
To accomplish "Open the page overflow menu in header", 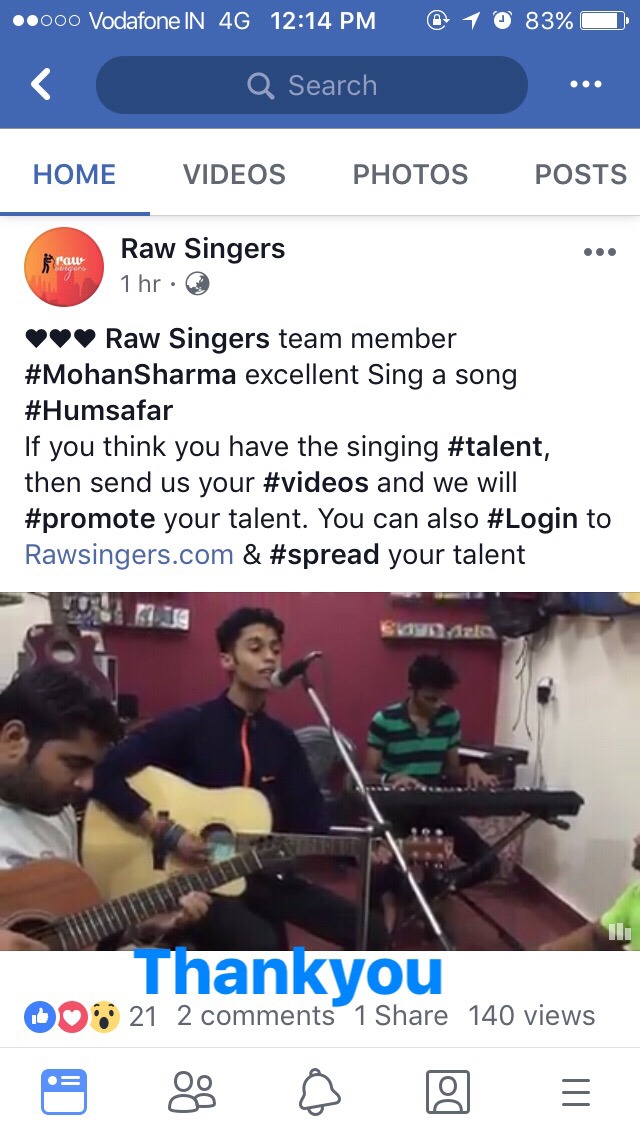I will pyautogui.click(x=586, y=85).
